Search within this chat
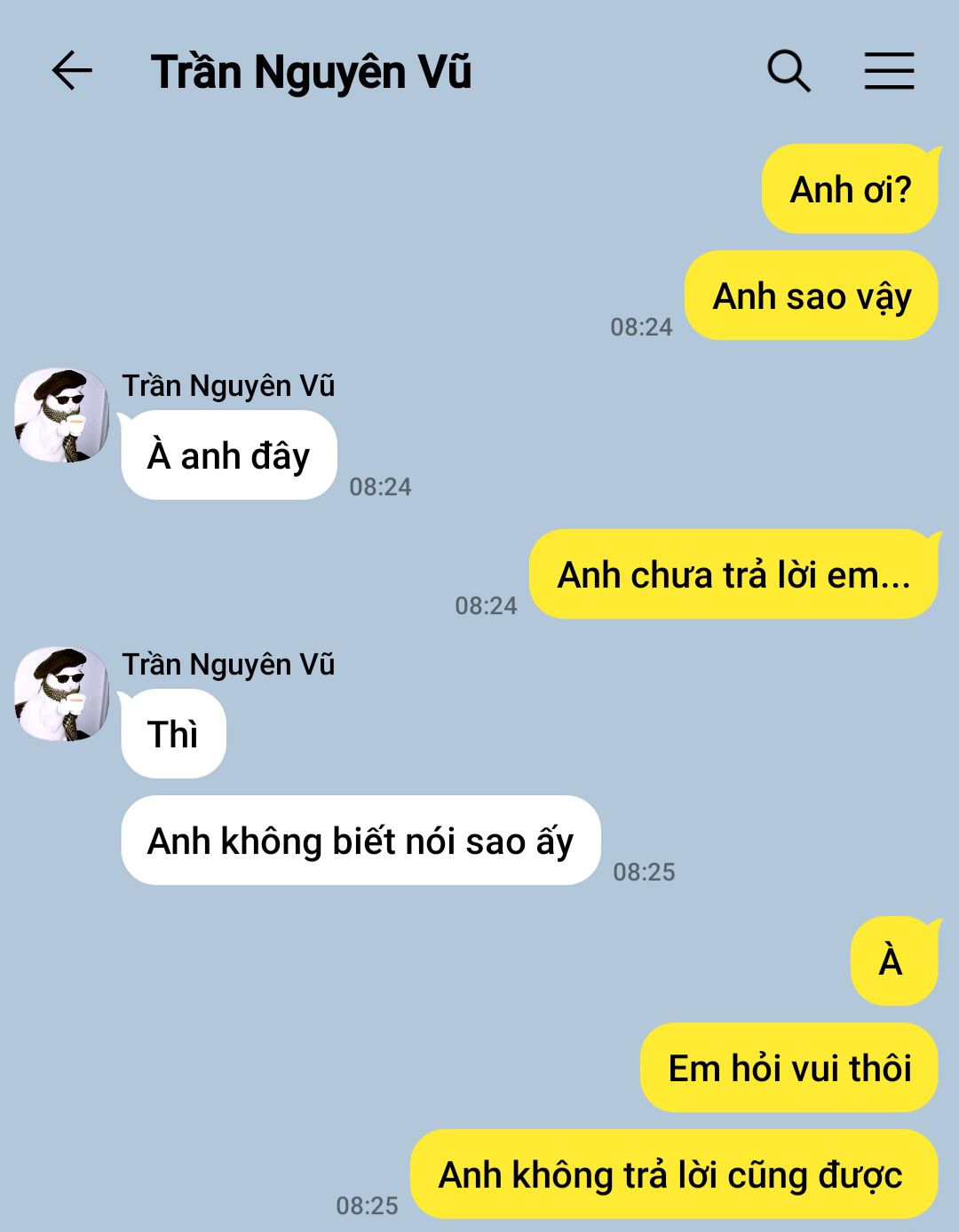959x1232 pixels. 789,71
